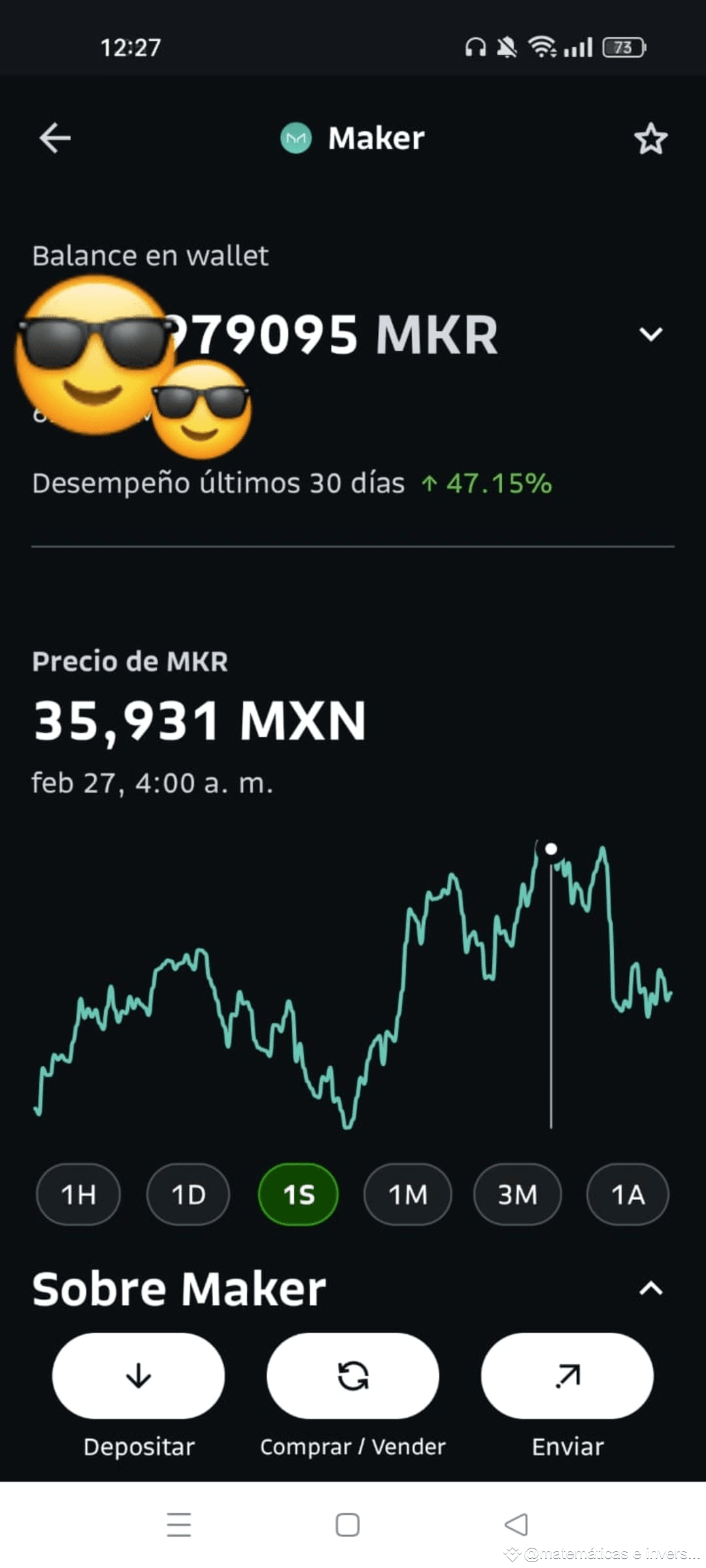Open Comprar / Vender

(353, 1376)
